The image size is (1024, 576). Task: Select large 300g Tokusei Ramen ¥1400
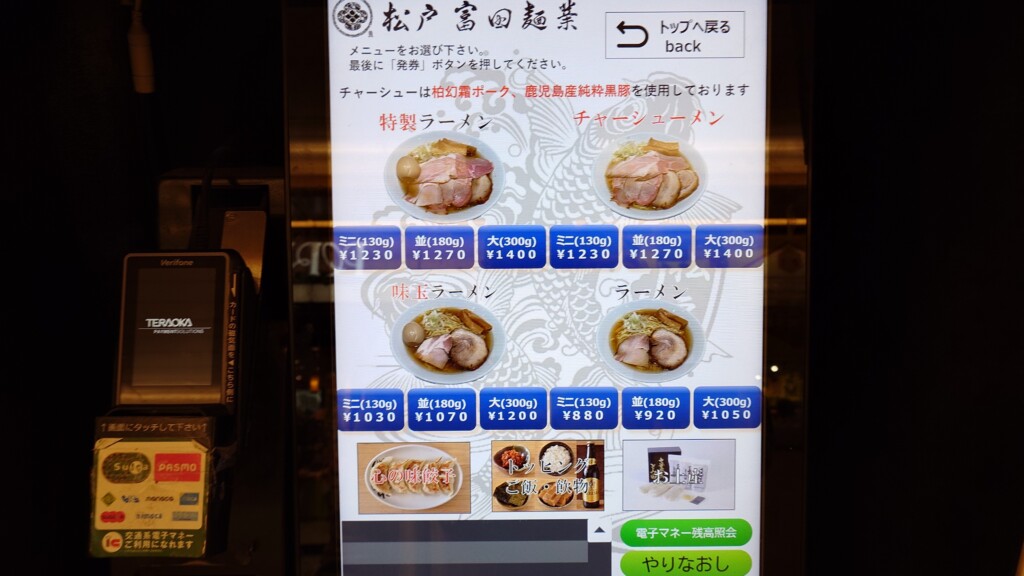(x=512, y=247)
